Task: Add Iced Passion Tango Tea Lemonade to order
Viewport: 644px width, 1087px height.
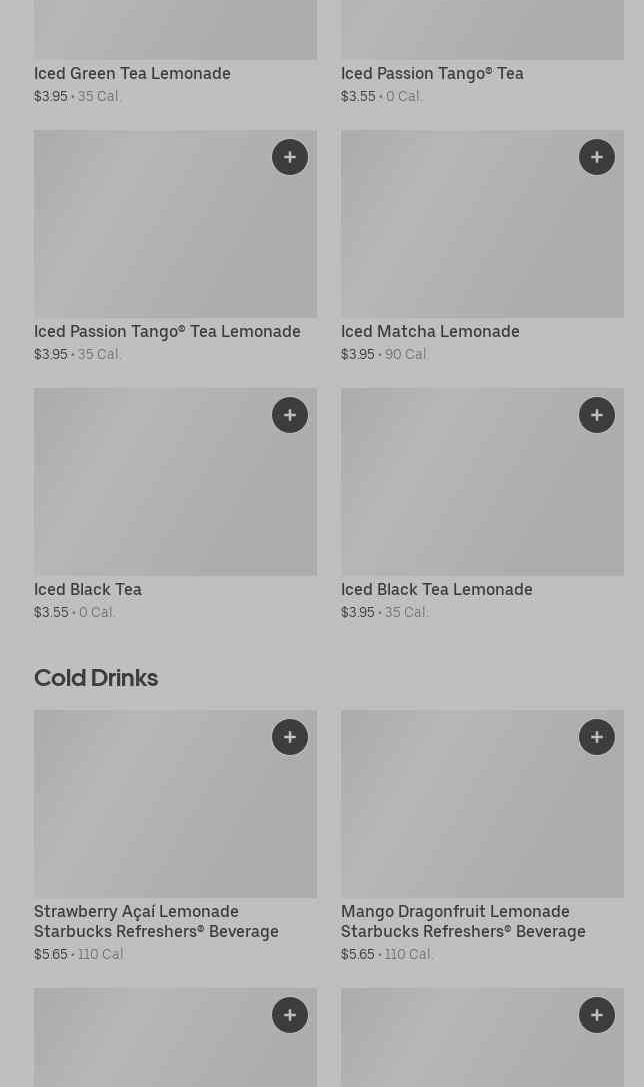Action: (290, 157)
